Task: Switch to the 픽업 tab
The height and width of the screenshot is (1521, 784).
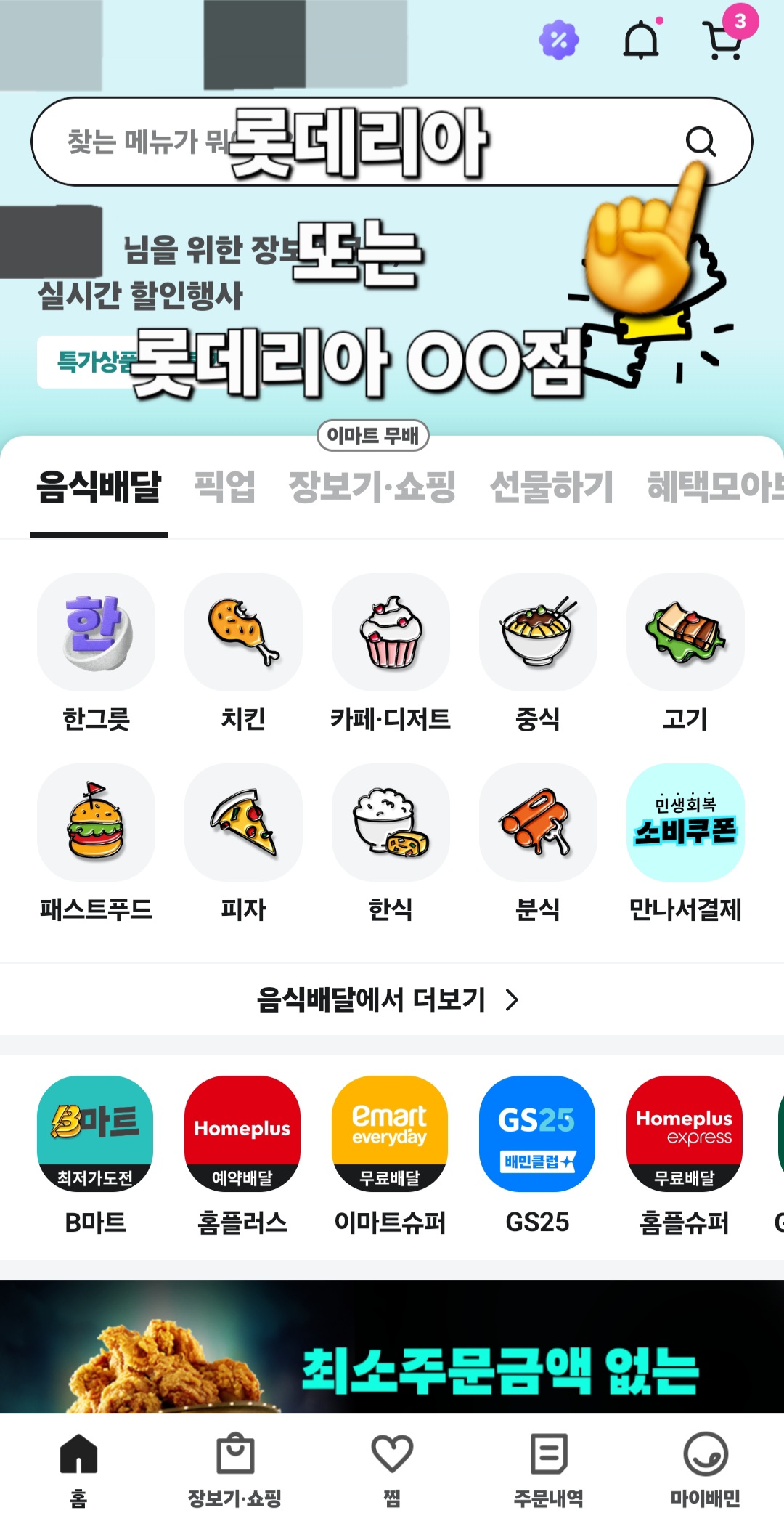Action: (x=226, y=488)
